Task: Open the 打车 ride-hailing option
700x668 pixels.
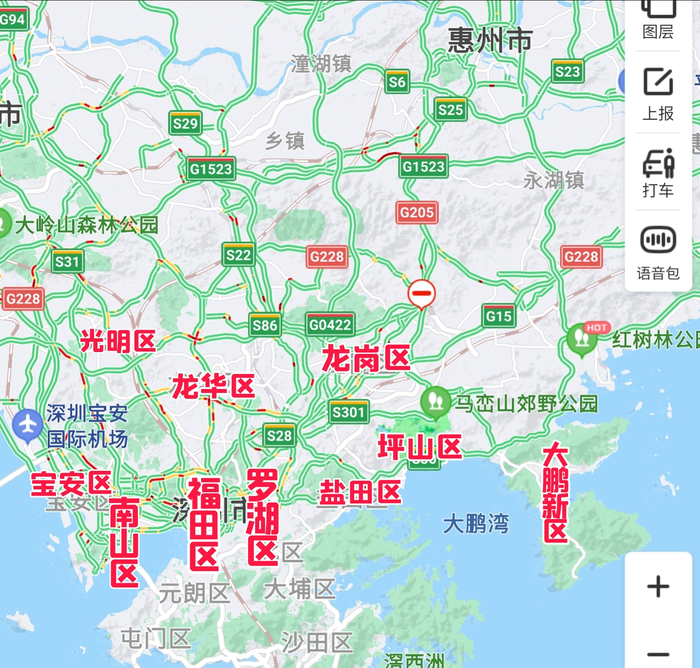Action: 658,171
